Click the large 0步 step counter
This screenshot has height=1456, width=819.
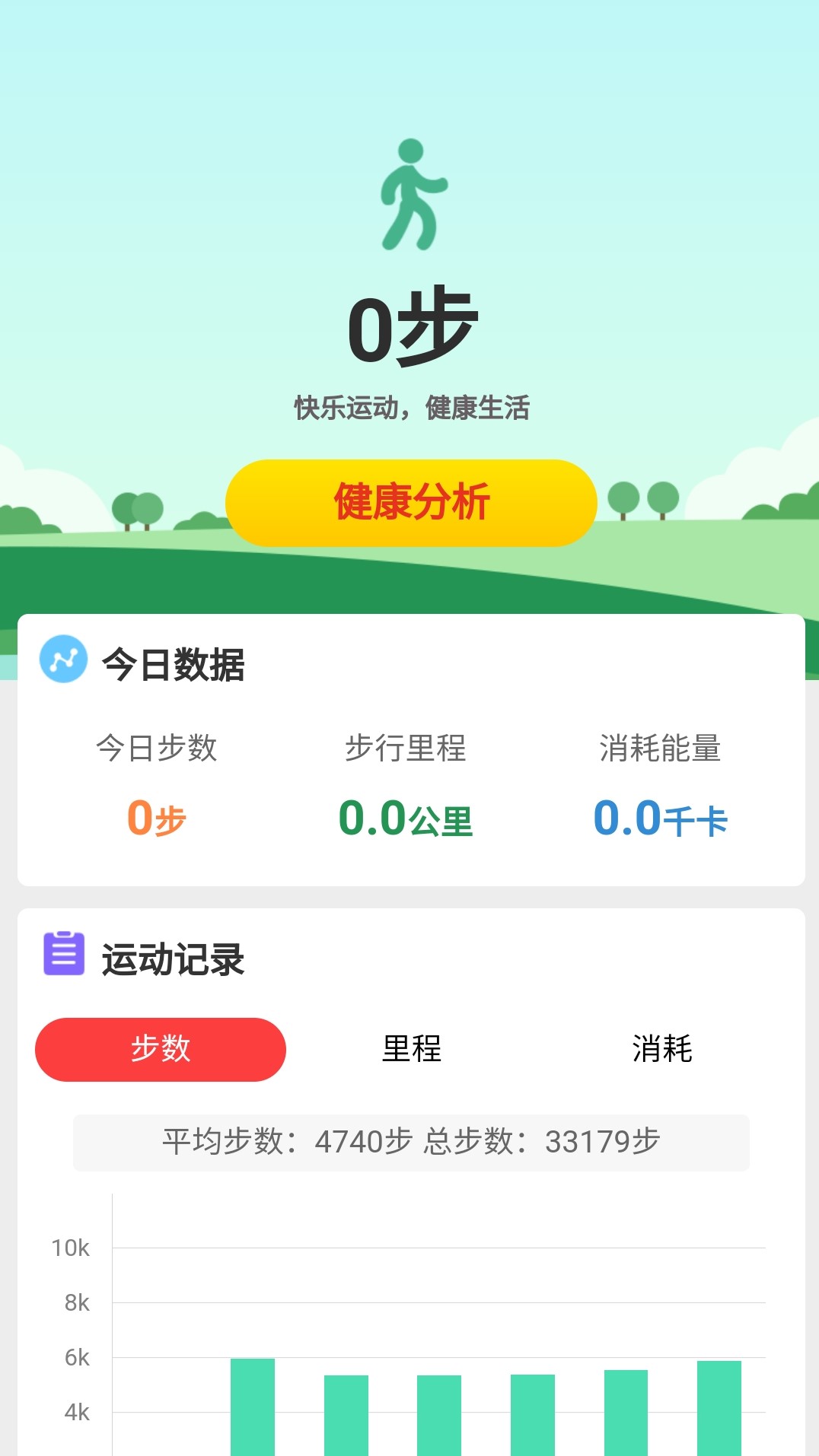411,327
